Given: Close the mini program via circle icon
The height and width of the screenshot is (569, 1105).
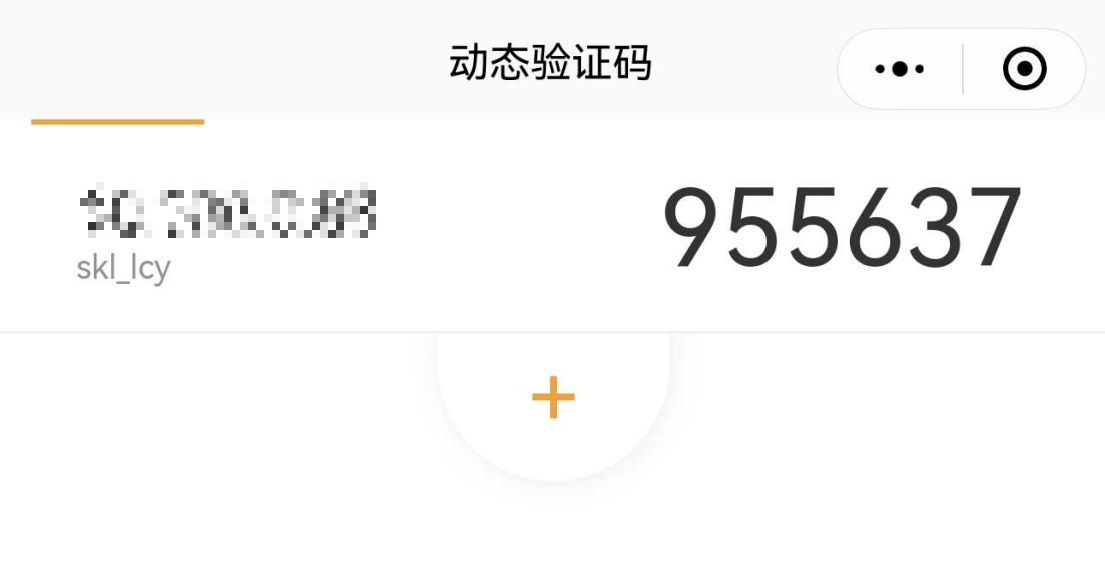Looking at the screenshot, I should click(x=1024, y=69).
